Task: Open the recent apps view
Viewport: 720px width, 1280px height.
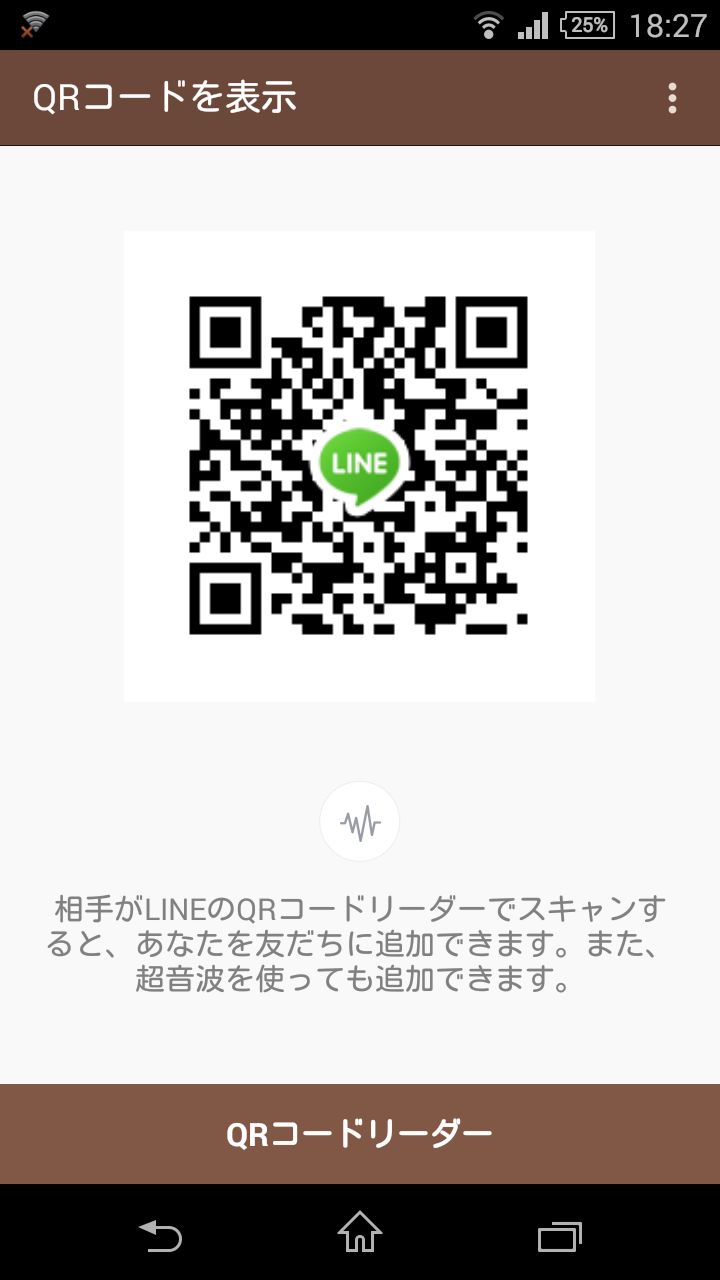Action: click(x=559, y=1236)
